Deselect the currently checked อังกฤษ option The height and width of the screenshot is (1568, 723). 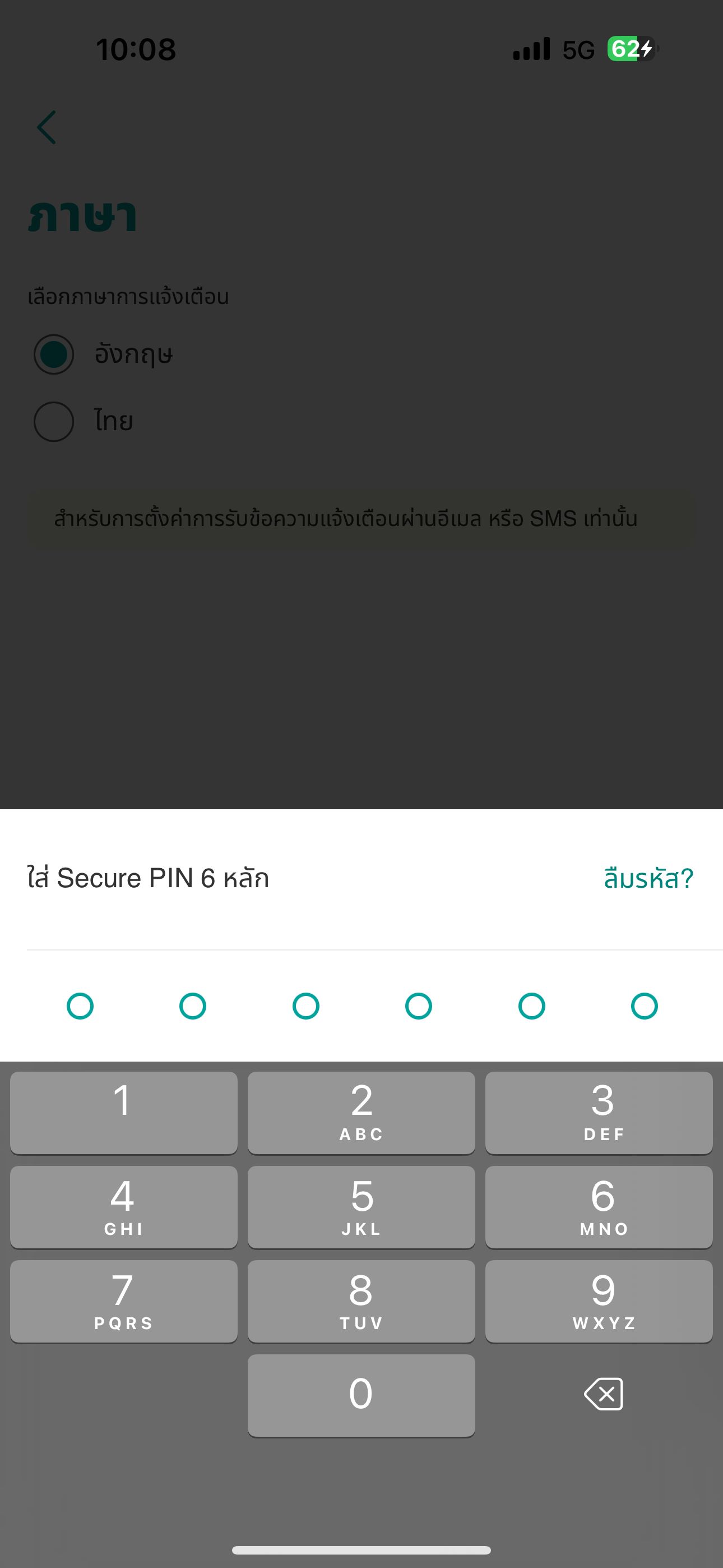pyautogui.click(x=54, y=354)
